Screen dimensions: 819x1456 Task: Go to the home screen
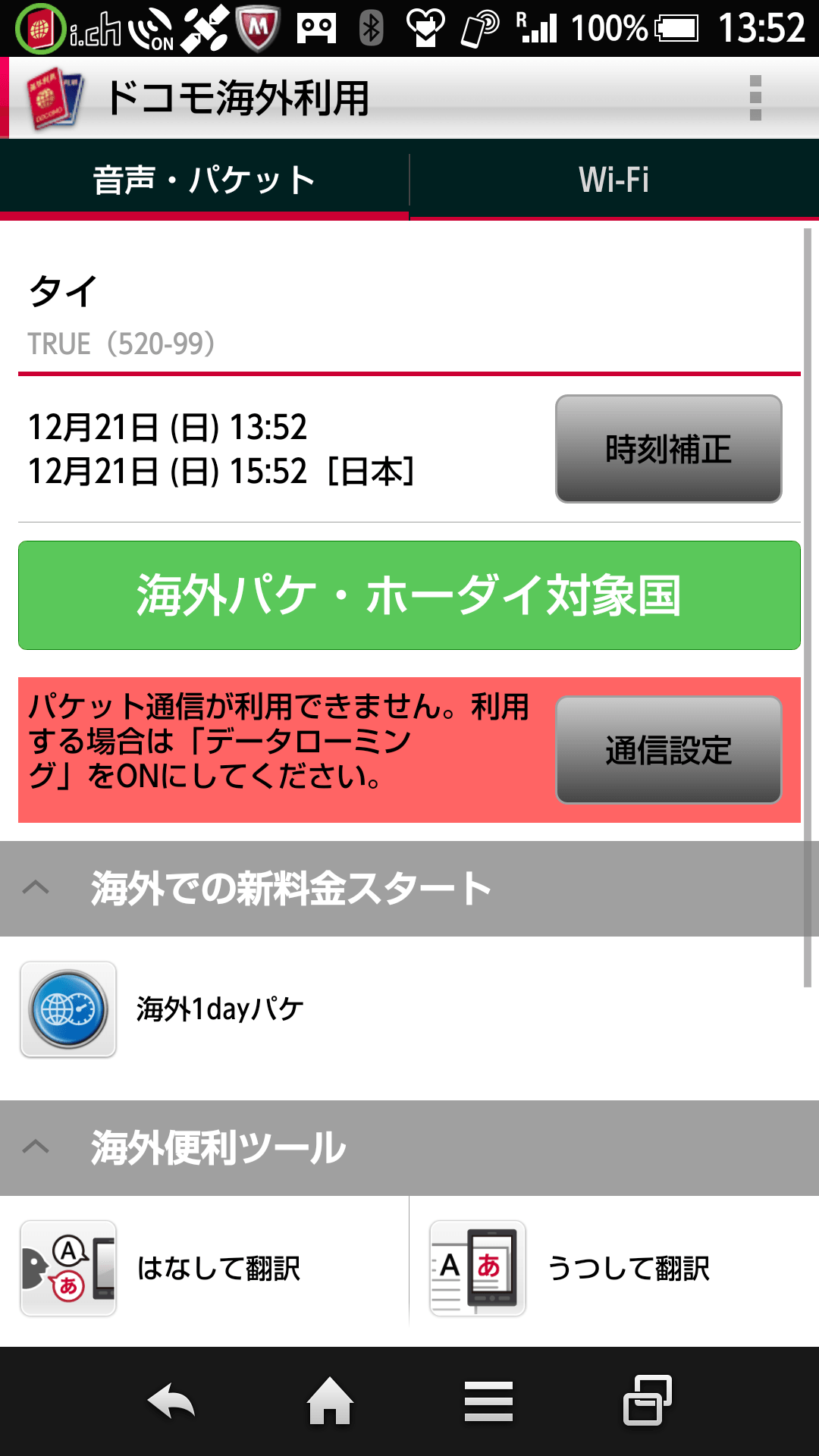330,1401
